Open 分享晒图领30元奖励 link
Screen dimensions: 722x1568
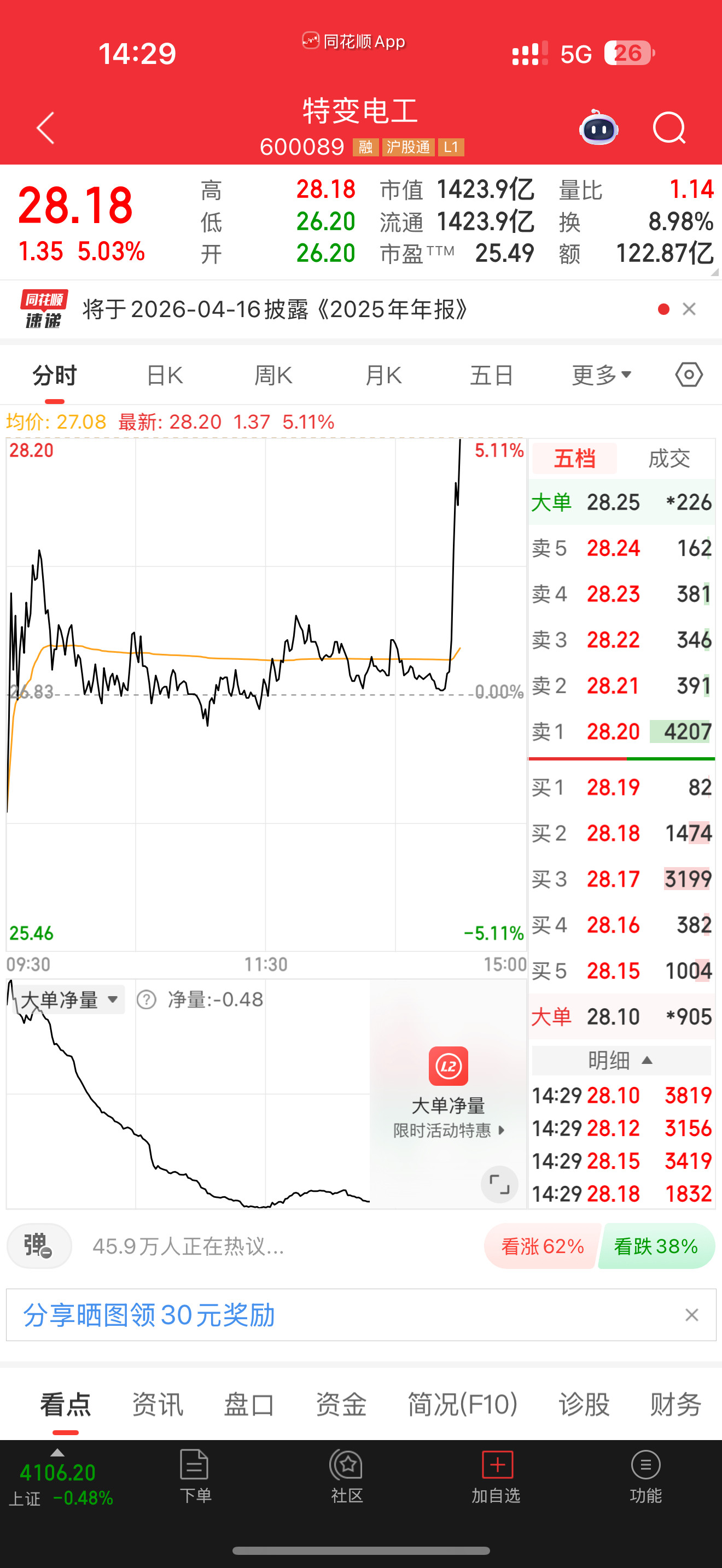click(x=148, y=1315)
